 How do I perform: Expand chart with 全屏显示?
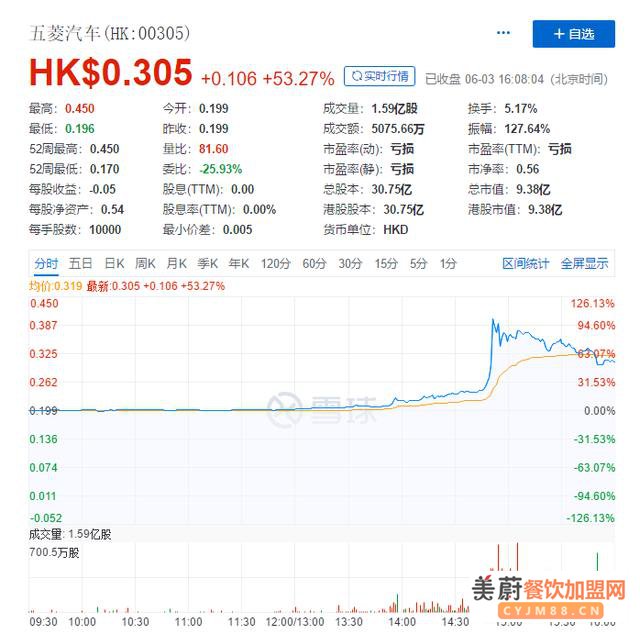pyautogui.click(x=584, y=263)
